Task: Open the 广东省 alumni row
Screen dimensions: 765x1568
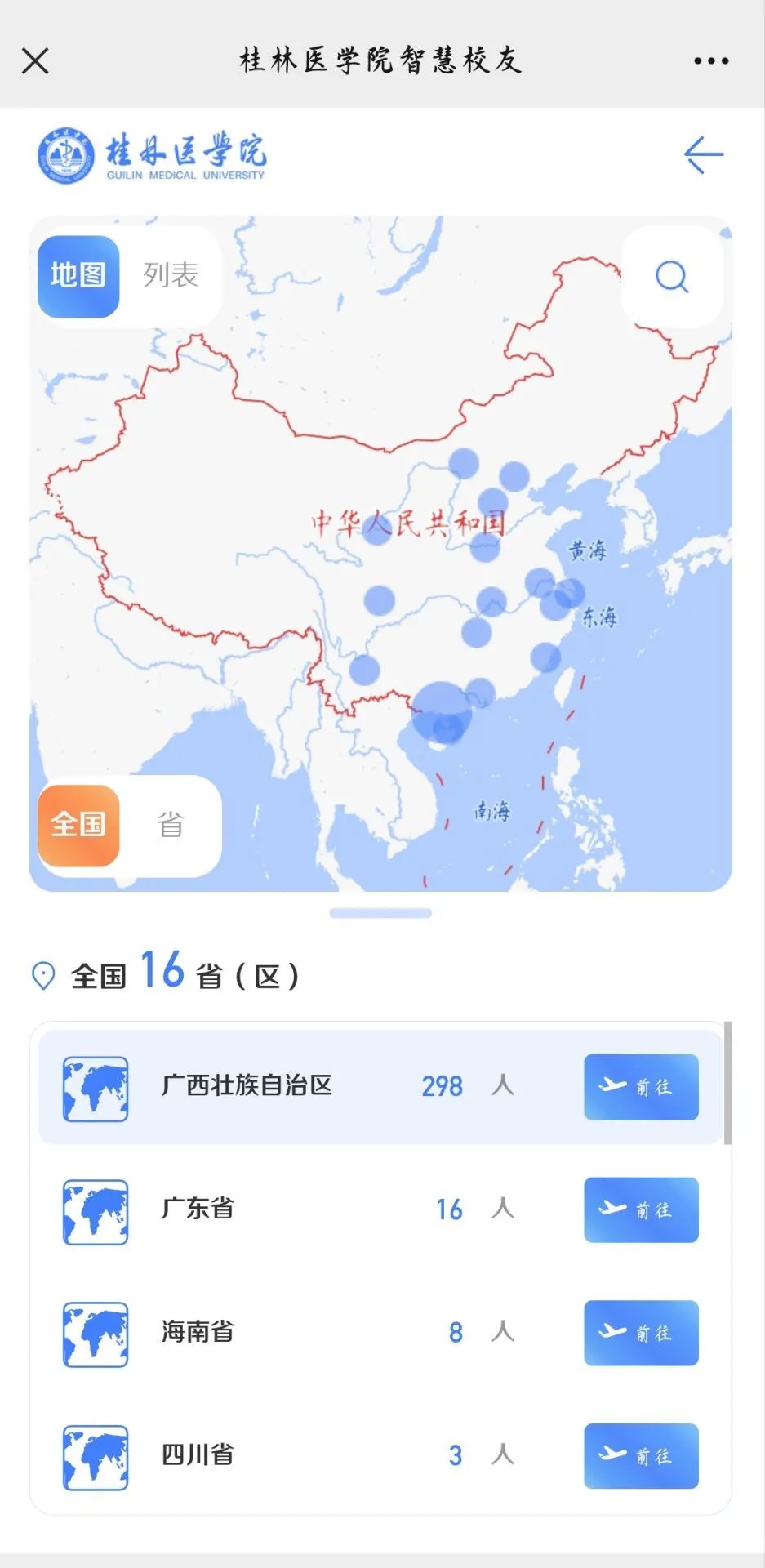Action: [x=380, y=1209]
